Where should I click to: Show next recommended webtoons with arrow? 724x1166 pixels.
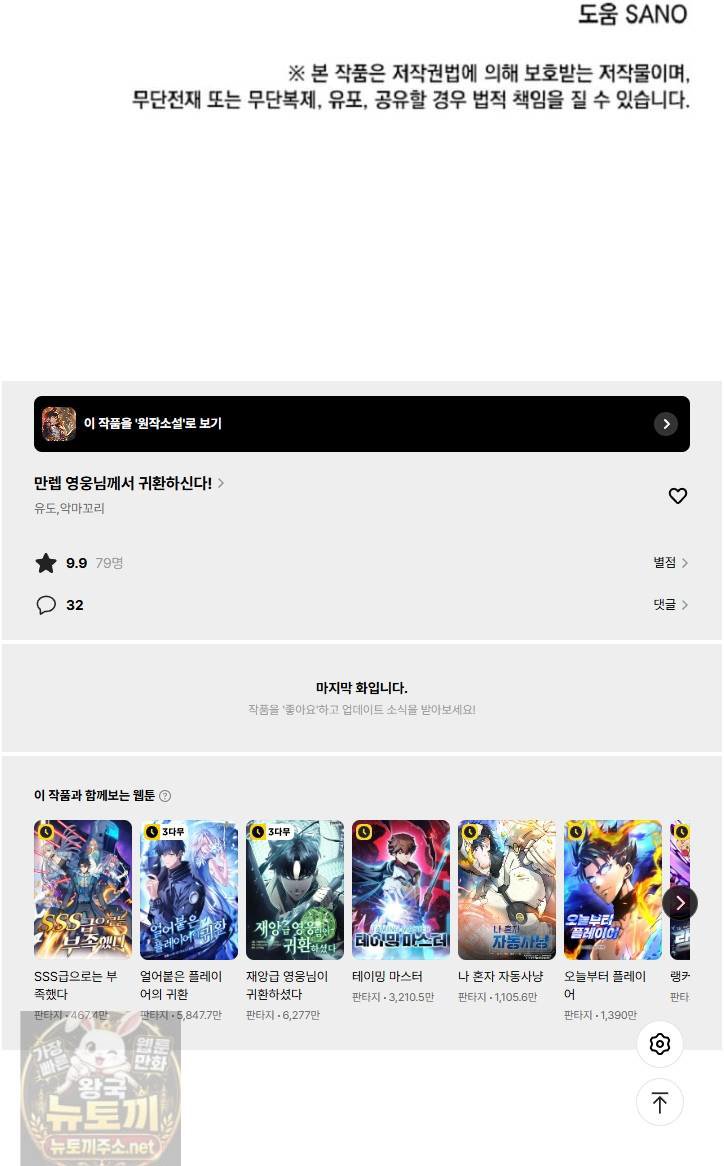[x=679, y=903]
